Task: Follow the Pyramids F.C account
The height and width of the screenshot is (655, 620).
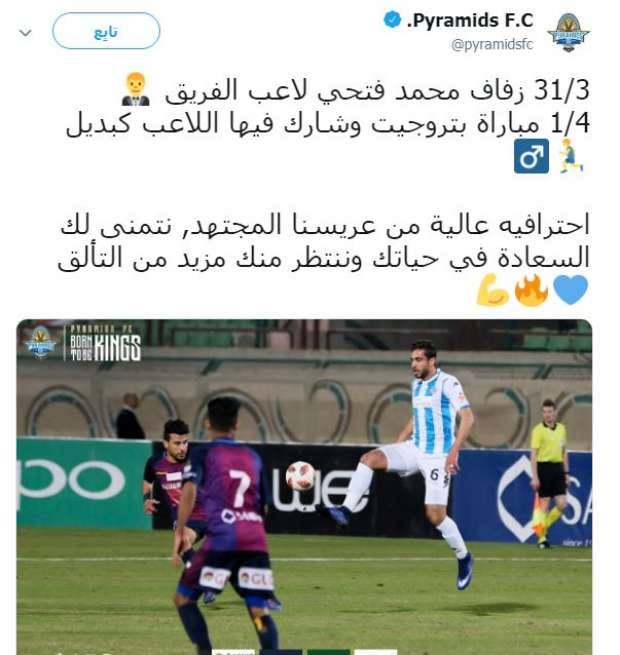Action: (106, 31)
